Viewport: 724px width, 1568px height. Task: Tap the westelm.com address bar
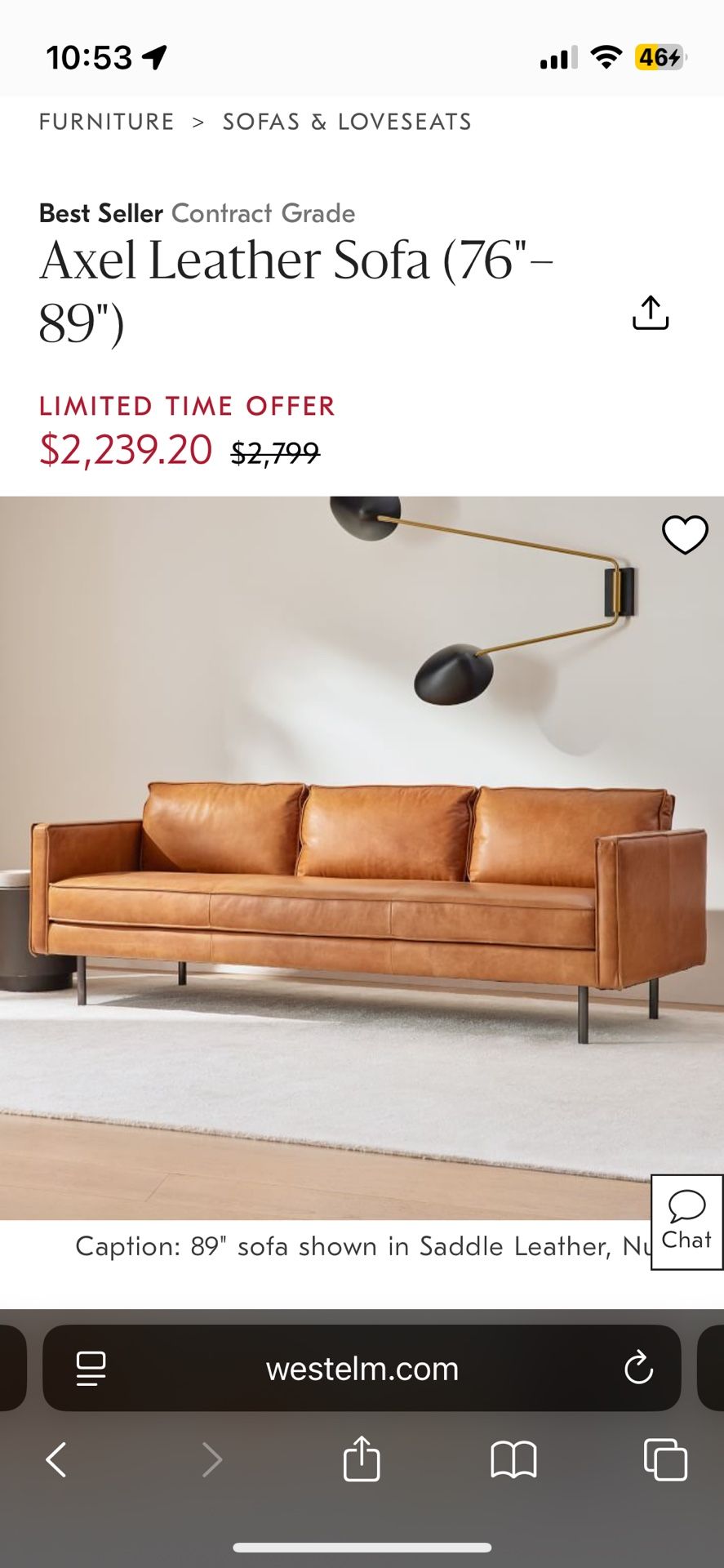[x=362, y=1368]
